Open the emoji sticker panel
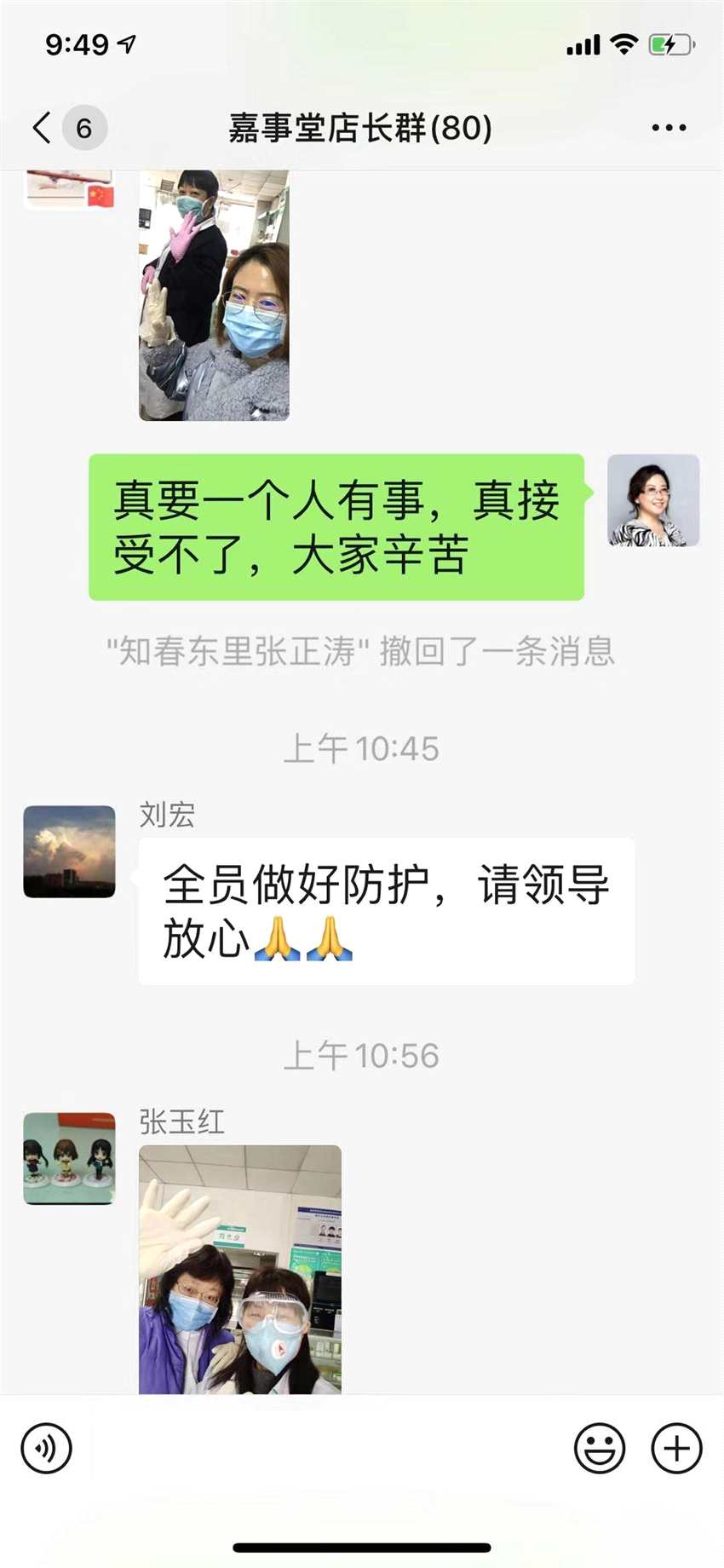The width and height of the screenshot is (724, 1568). 600,1448
